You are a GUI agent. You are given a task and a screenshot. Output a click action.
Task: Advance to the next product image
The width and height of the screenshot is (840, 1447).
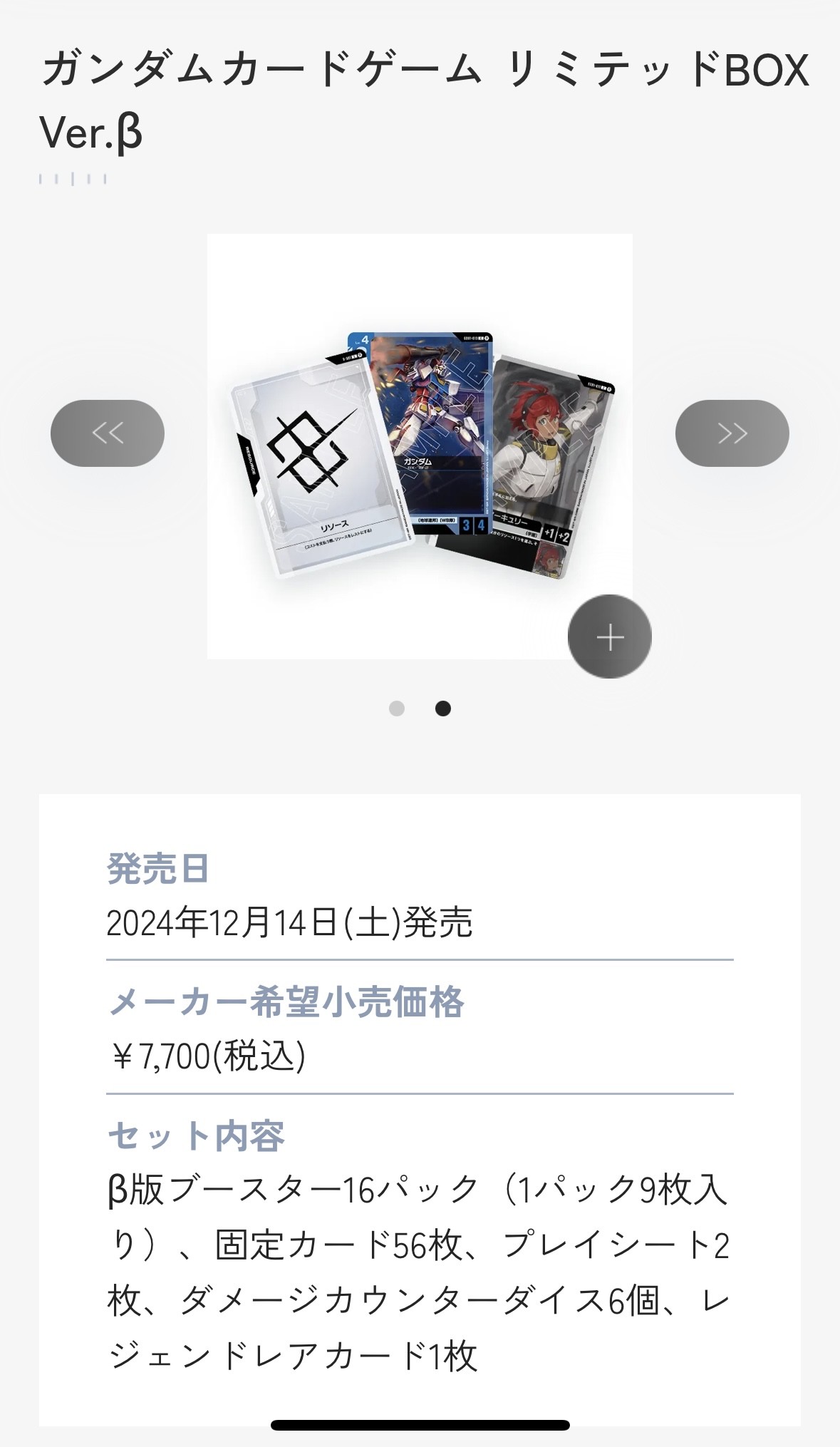732,433
